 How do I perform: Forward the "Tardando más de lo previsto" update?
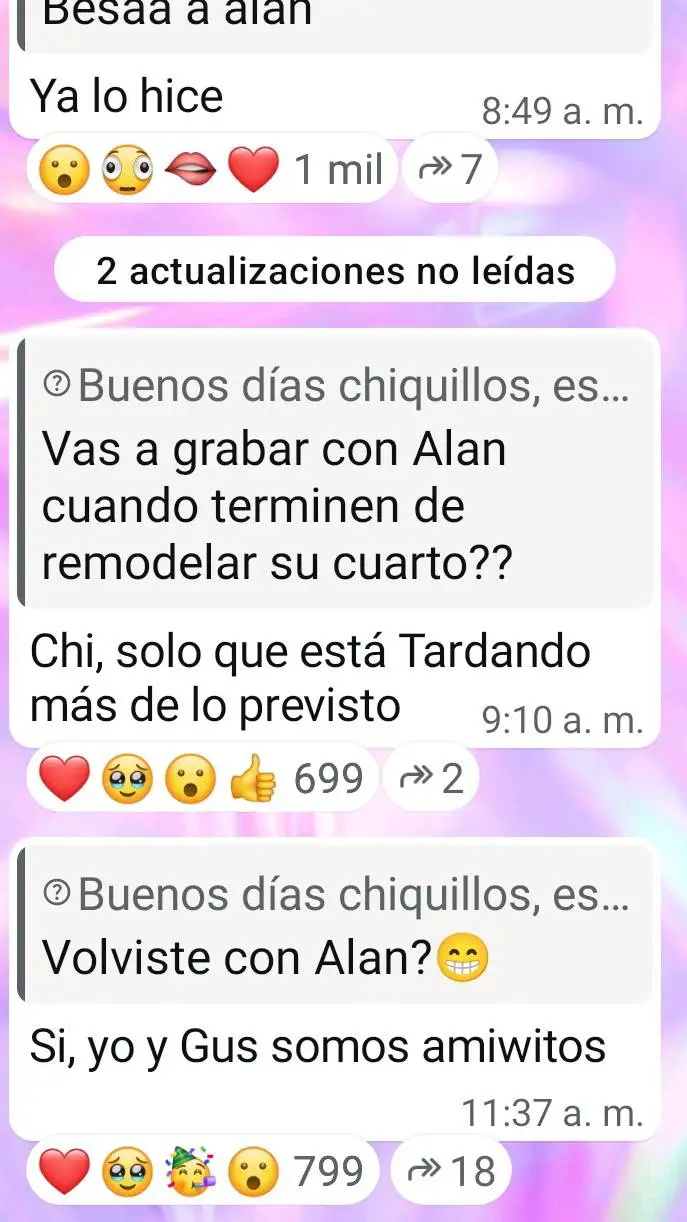point(432,777)
